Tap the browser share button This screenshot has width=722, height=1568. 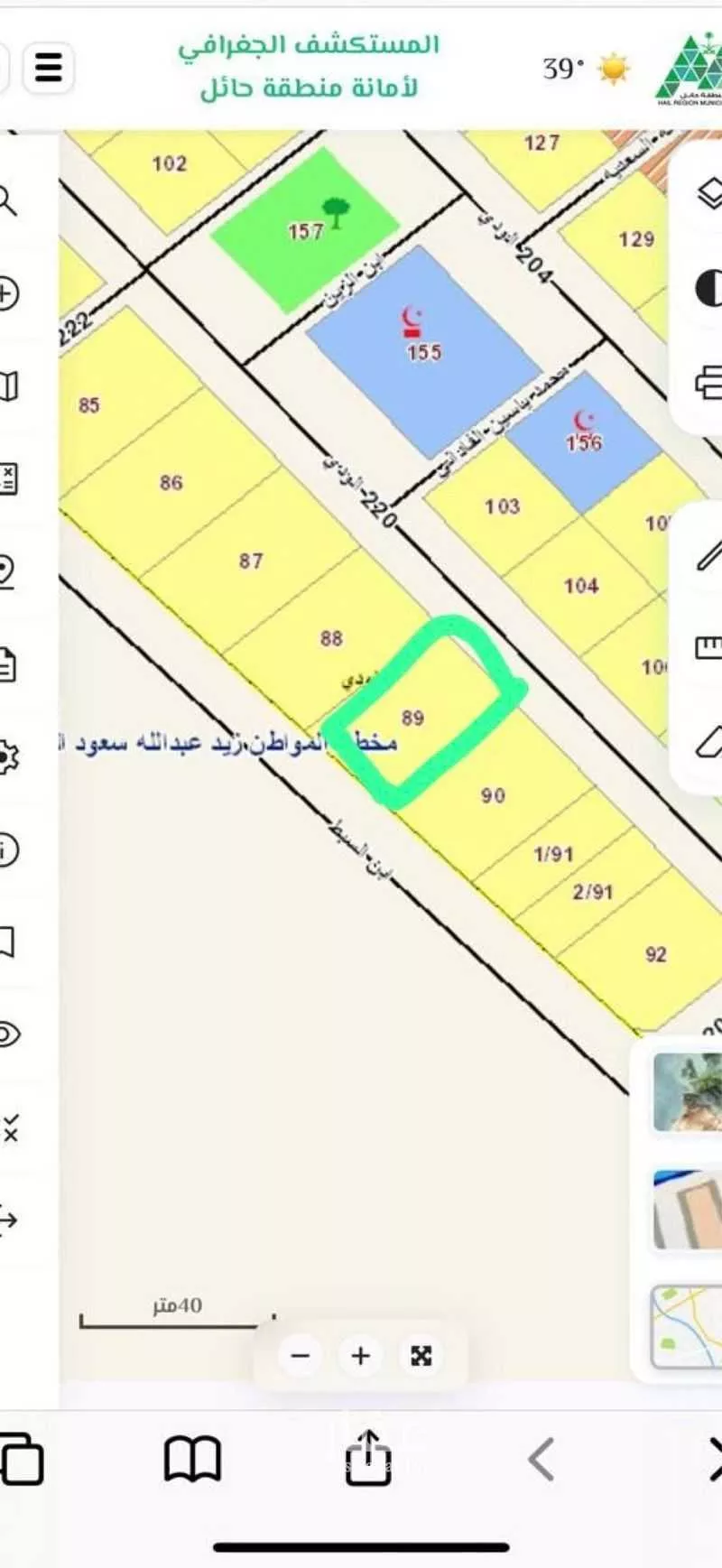pyautogui.click(x=368, y=1457)
